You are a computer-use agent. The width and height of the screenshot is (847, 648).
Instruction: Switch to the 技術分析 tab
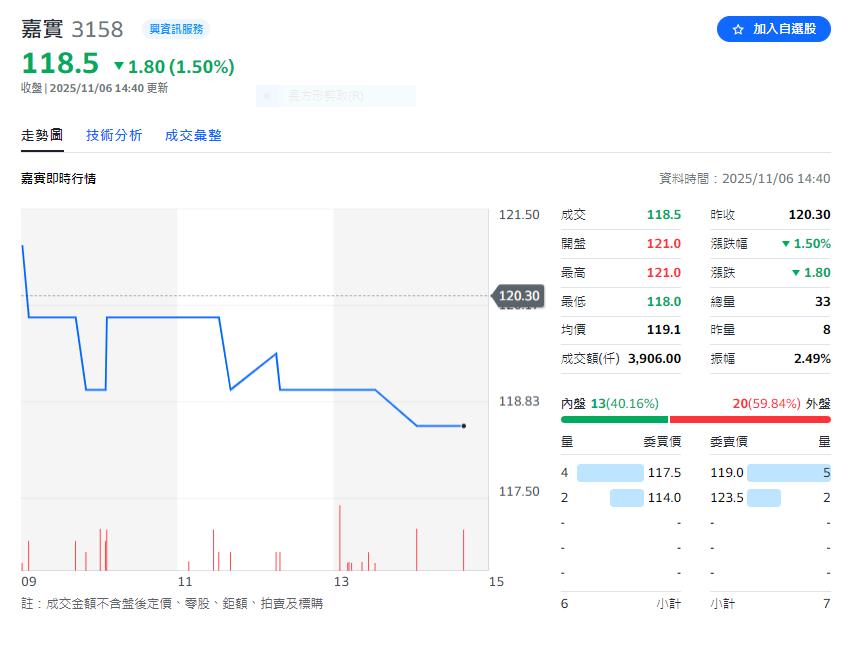(x=114, y=135)
